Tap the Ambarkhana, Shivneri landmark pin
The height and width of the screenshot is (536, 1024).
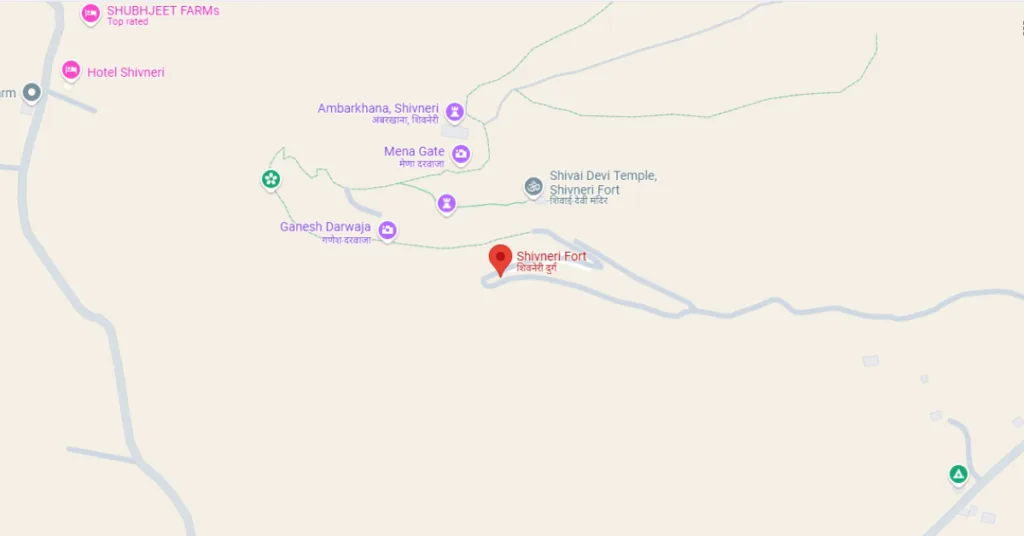[x=455, y=111]
